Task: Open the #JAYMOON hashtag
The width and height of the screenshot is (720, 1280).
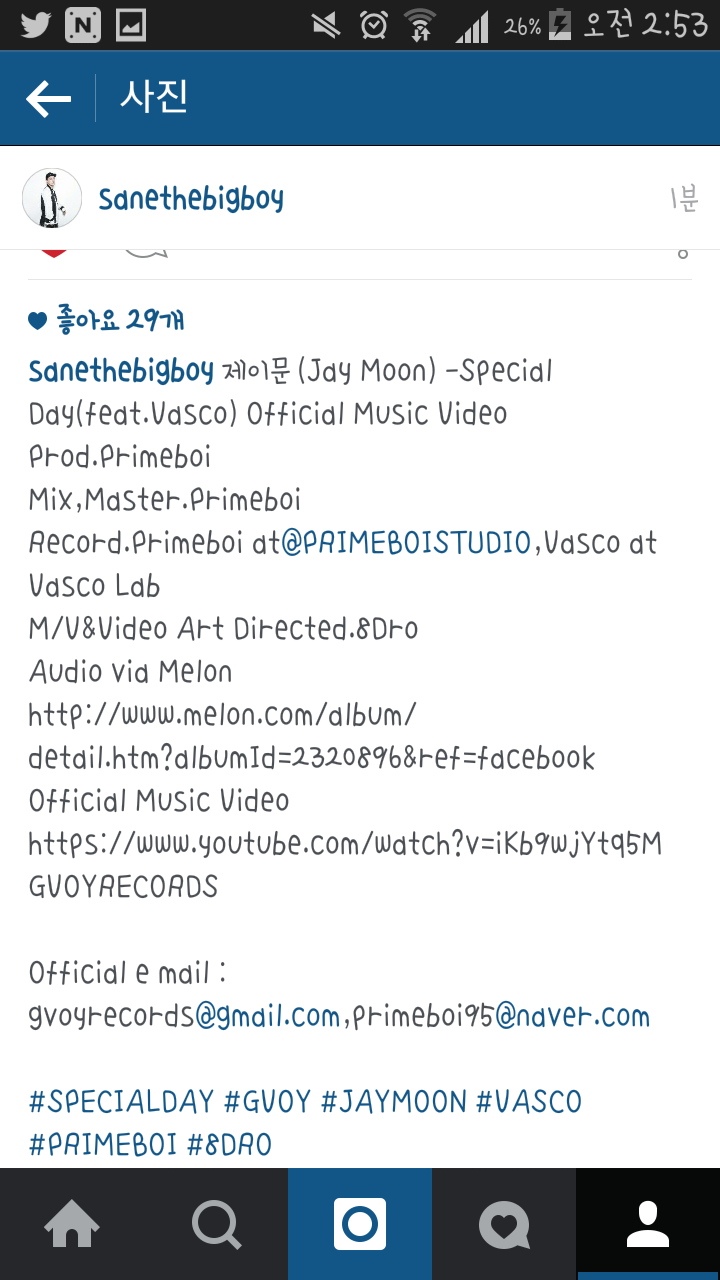Action: (x=393, y=1102)
